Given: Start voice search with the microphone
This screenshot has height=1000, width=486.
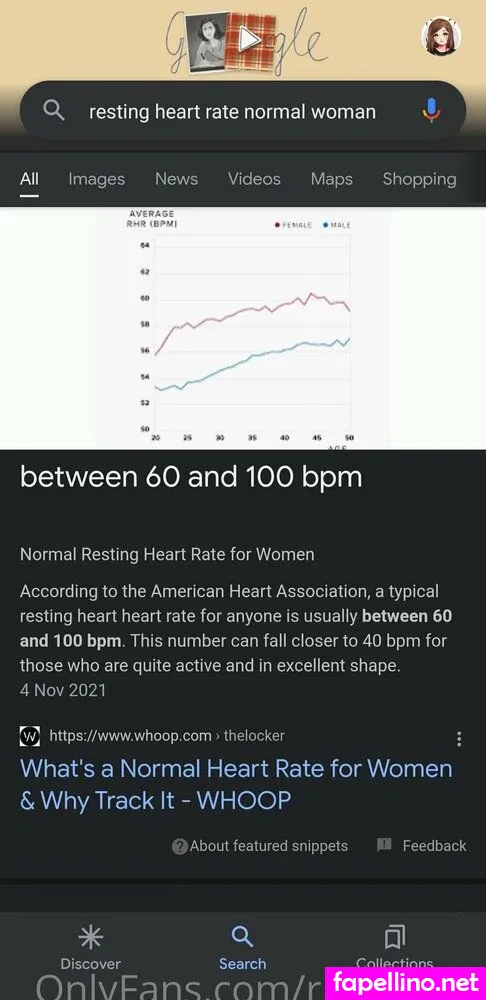Looking at the screenshot, I should tap(431, 111).
